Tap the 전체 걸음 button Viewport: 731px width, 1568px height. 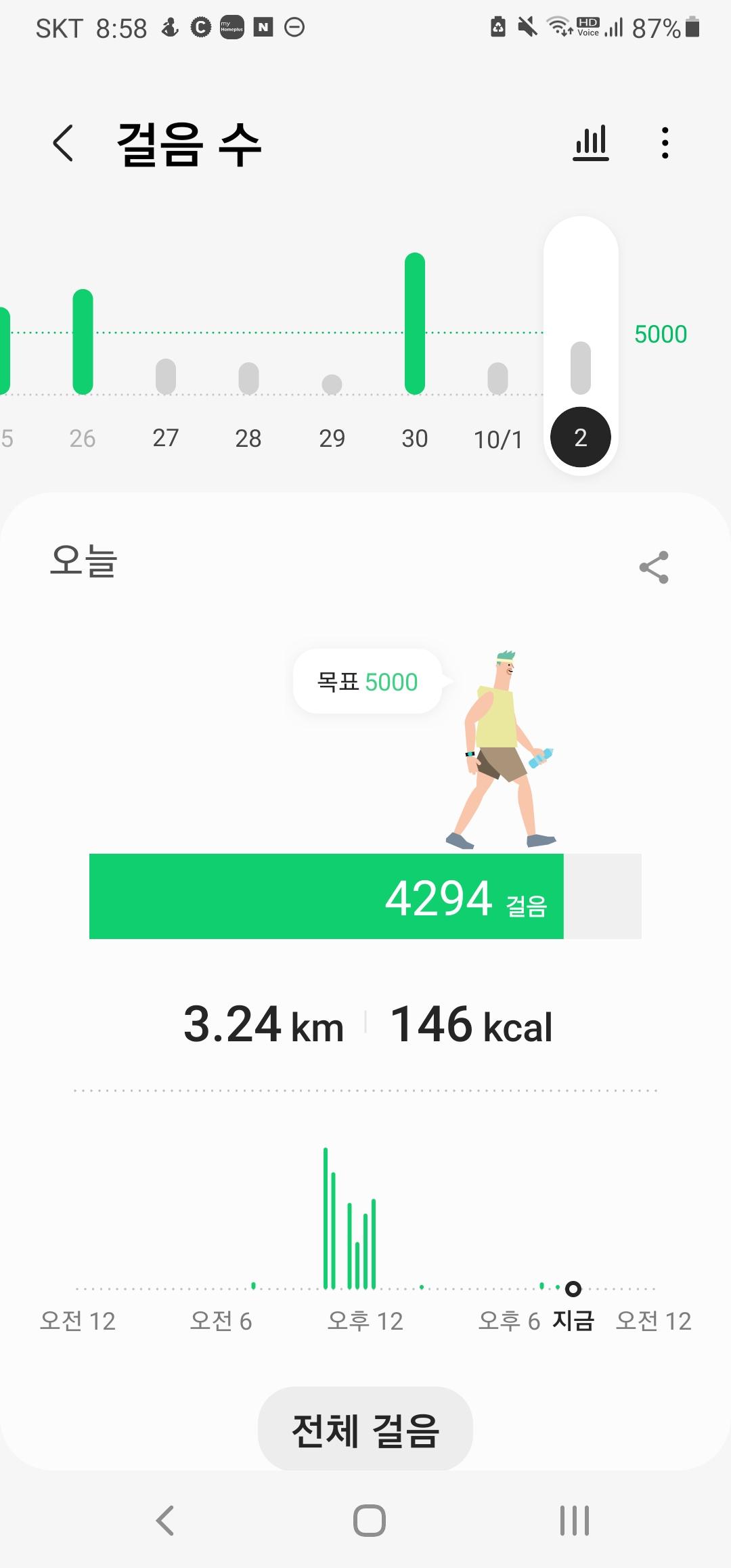point(365,1430)
